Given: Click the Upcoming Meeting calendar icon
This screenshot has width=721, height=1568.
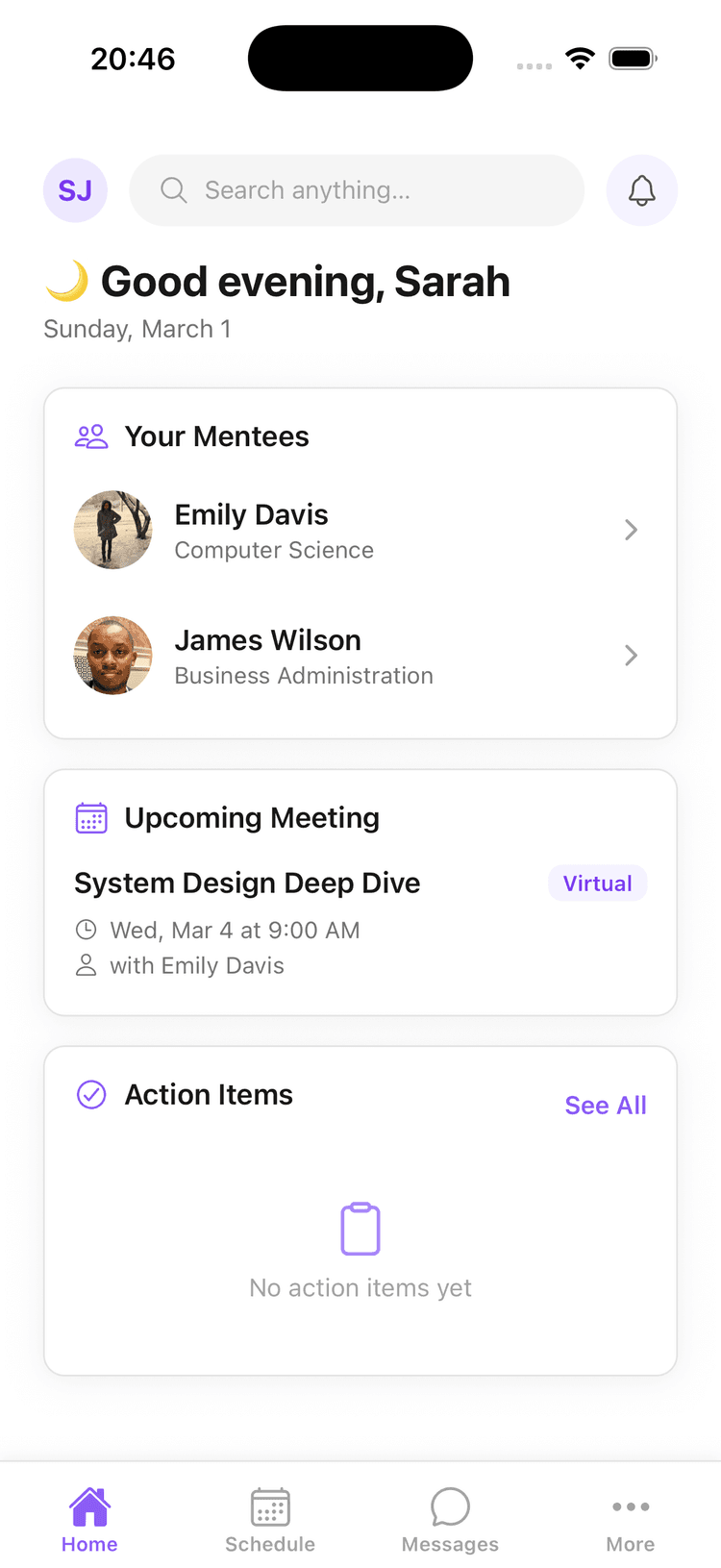Looking at the screenshot, I should [90, 817].
